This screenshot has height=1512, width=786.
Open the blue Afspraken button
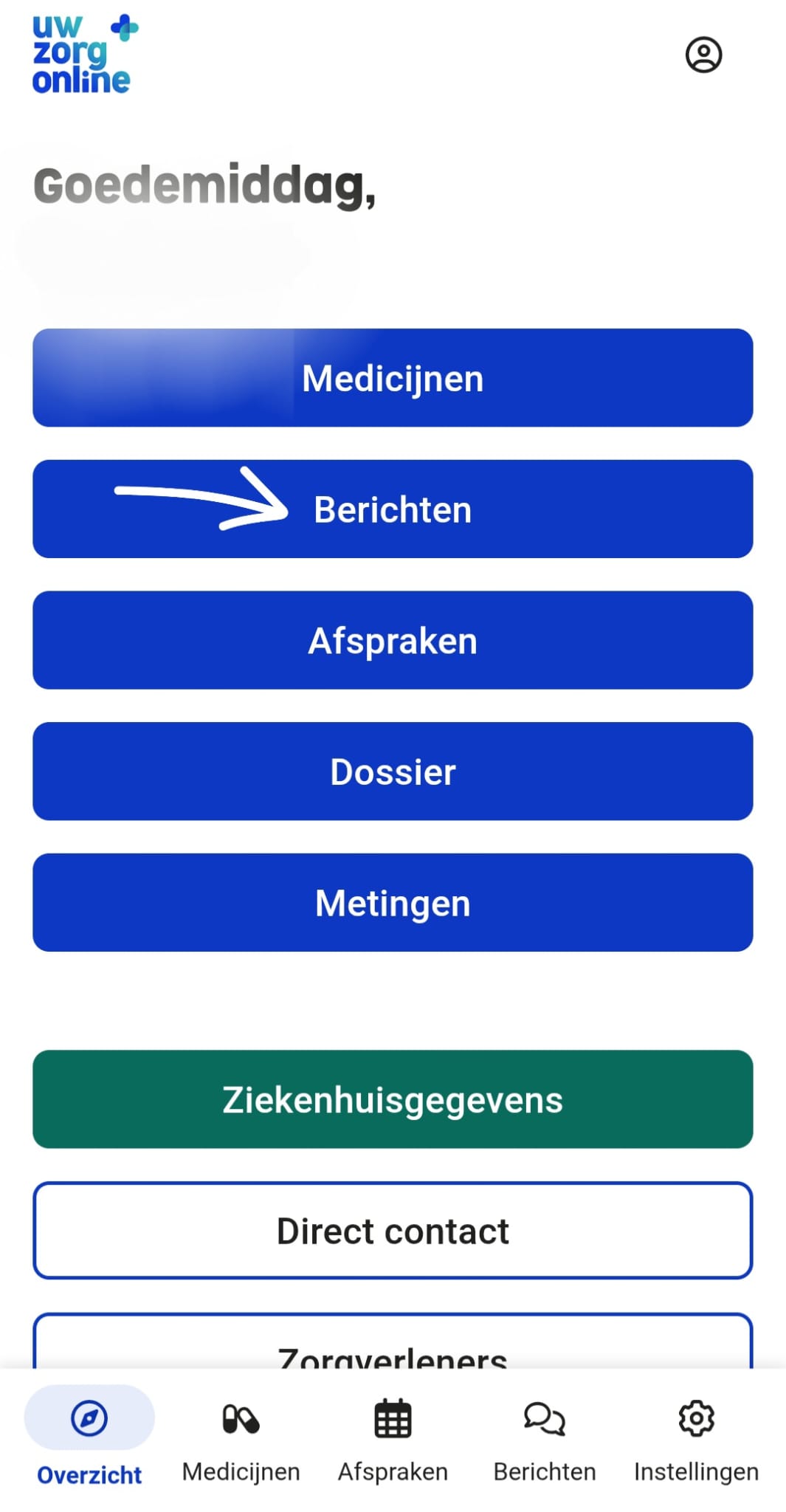tap(393, 640)
